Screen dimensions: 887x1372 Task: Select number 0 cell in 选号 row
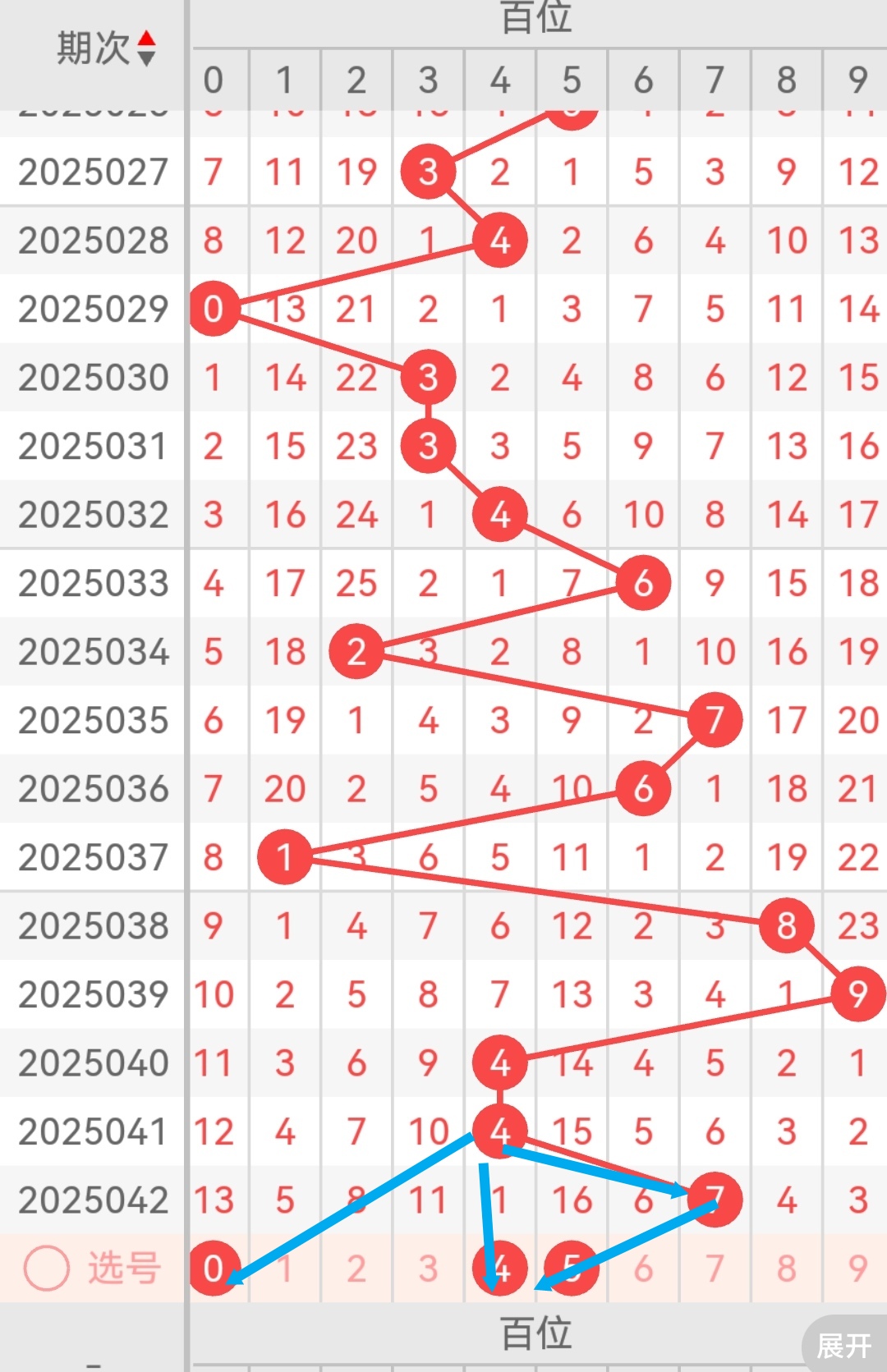click(213, 1267)
